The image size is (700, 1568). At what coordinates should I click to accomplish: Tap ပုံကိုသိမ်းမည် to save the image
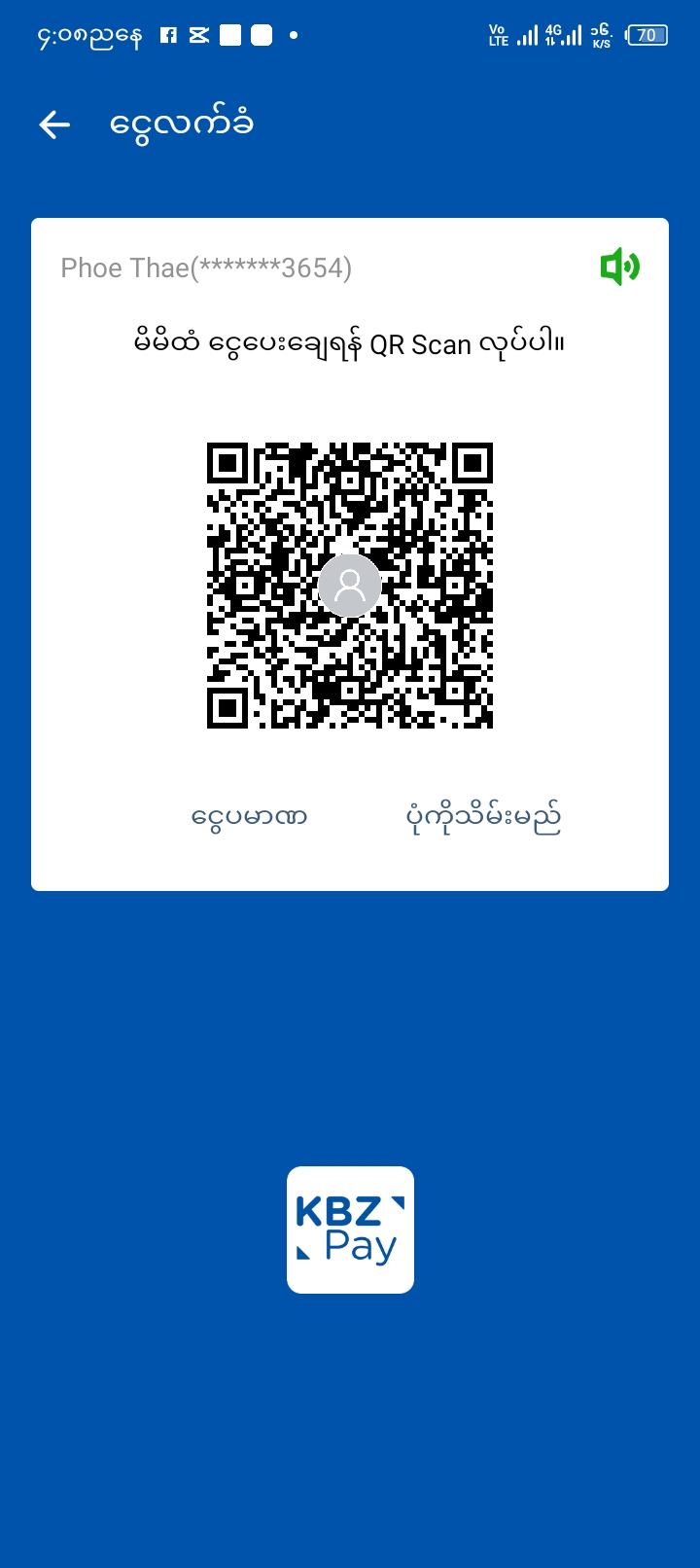click(x=483, y=817)
